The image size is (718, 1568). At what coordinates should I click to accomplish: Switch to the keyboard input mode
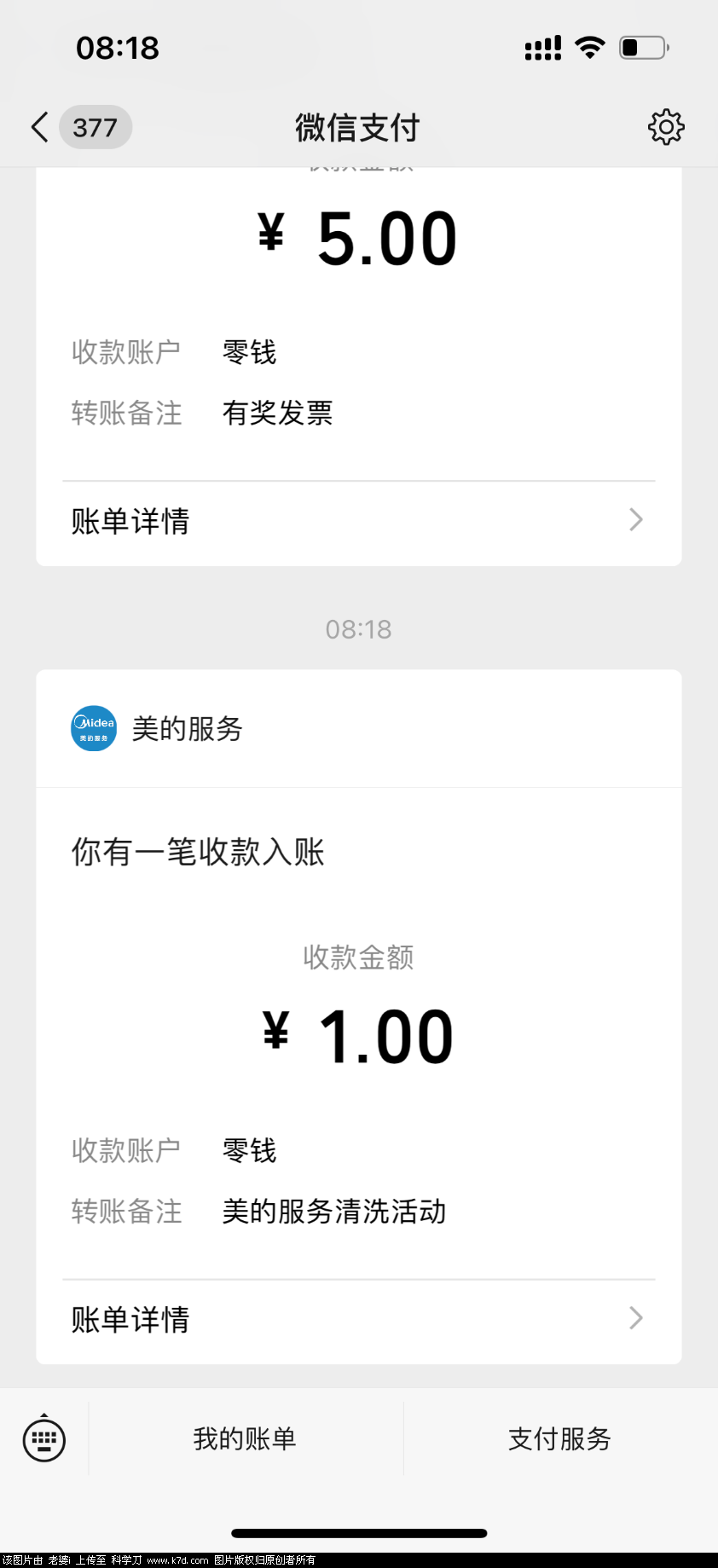click(x=44, y=1439)
